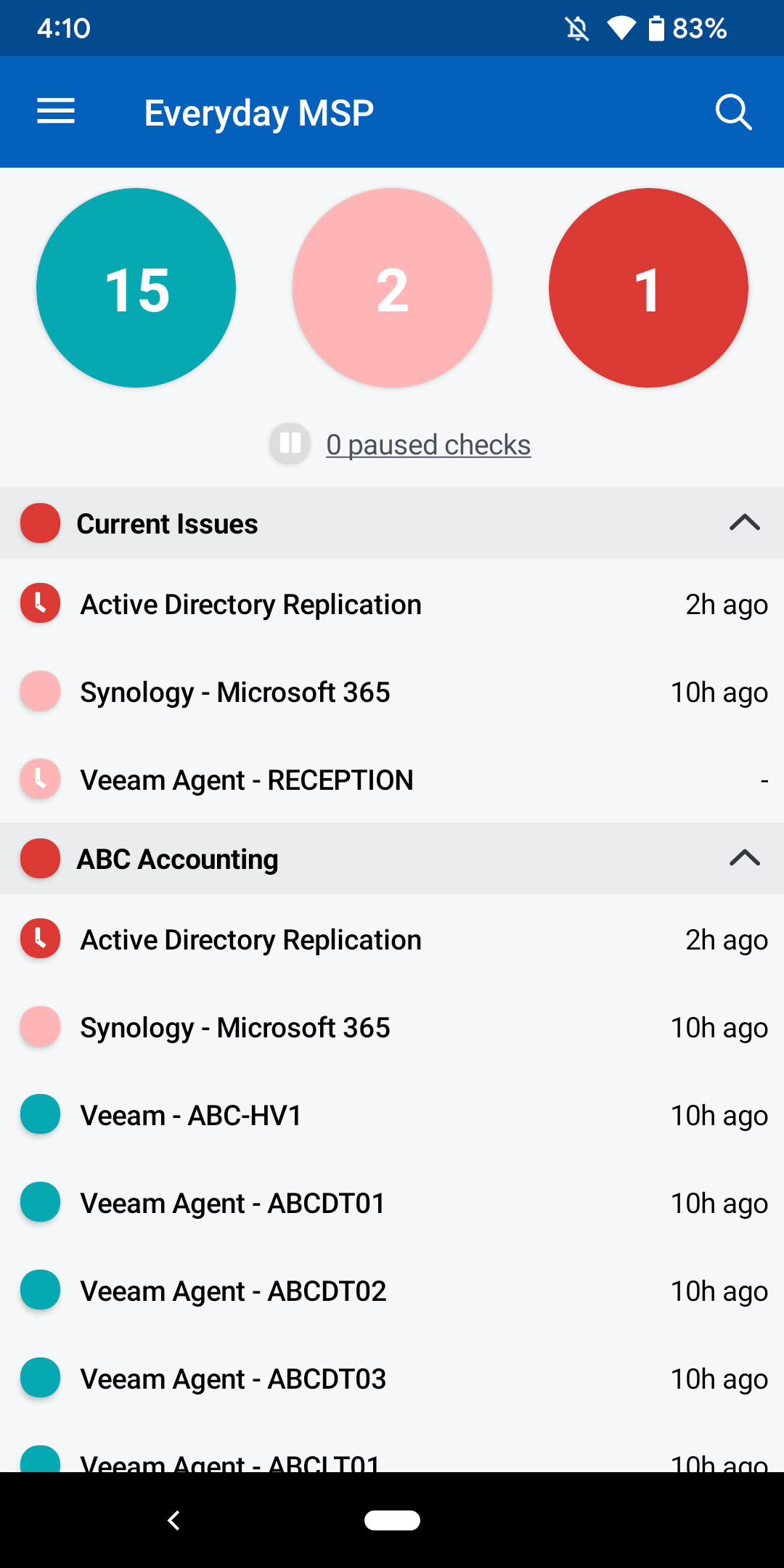Open the 0 paused checks link

click(428, 444)
